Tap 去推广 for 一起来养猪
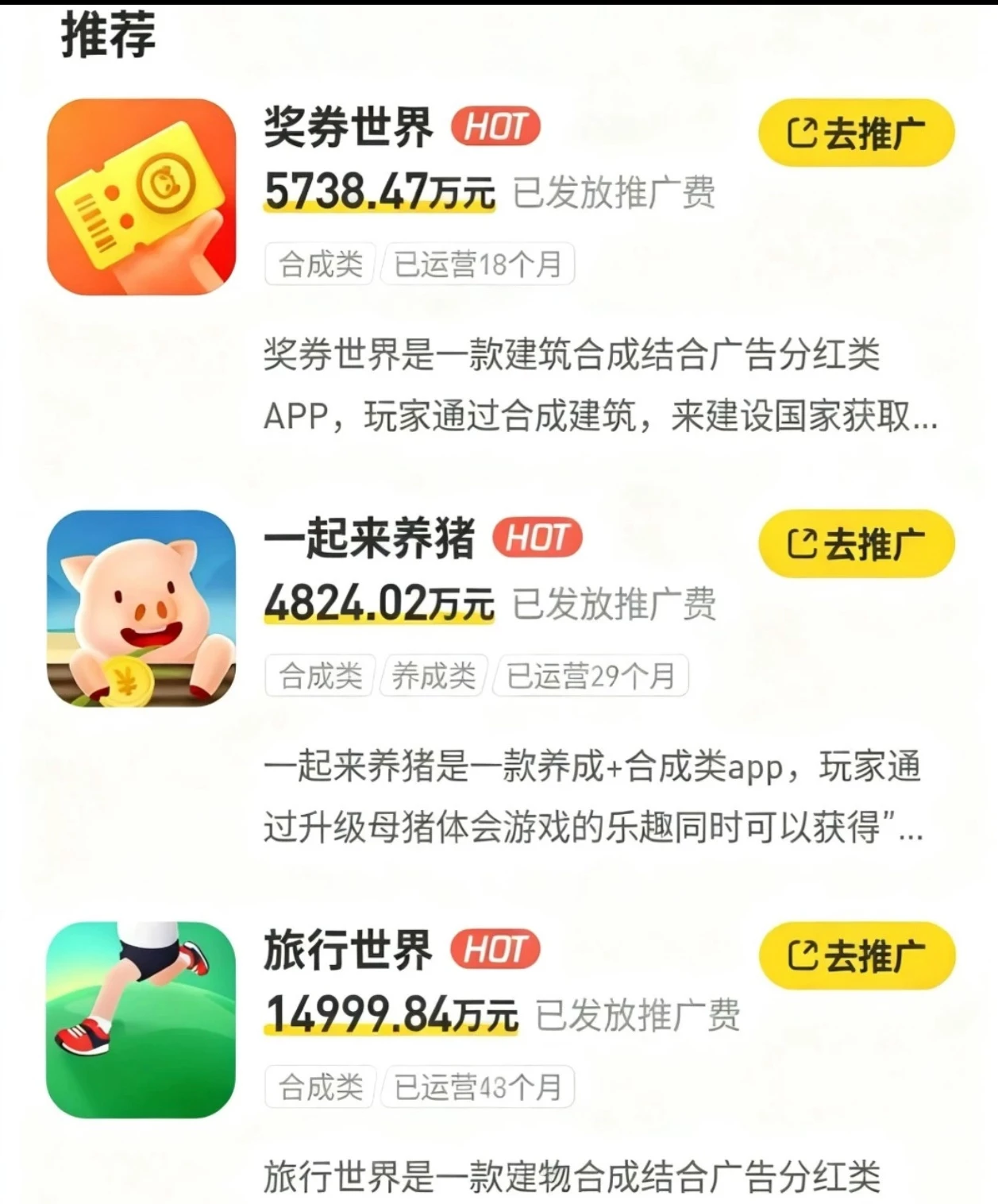Image resolution: width=998 pixels, height=1204 pixels. pyautogui.click(x=854, y=544)
